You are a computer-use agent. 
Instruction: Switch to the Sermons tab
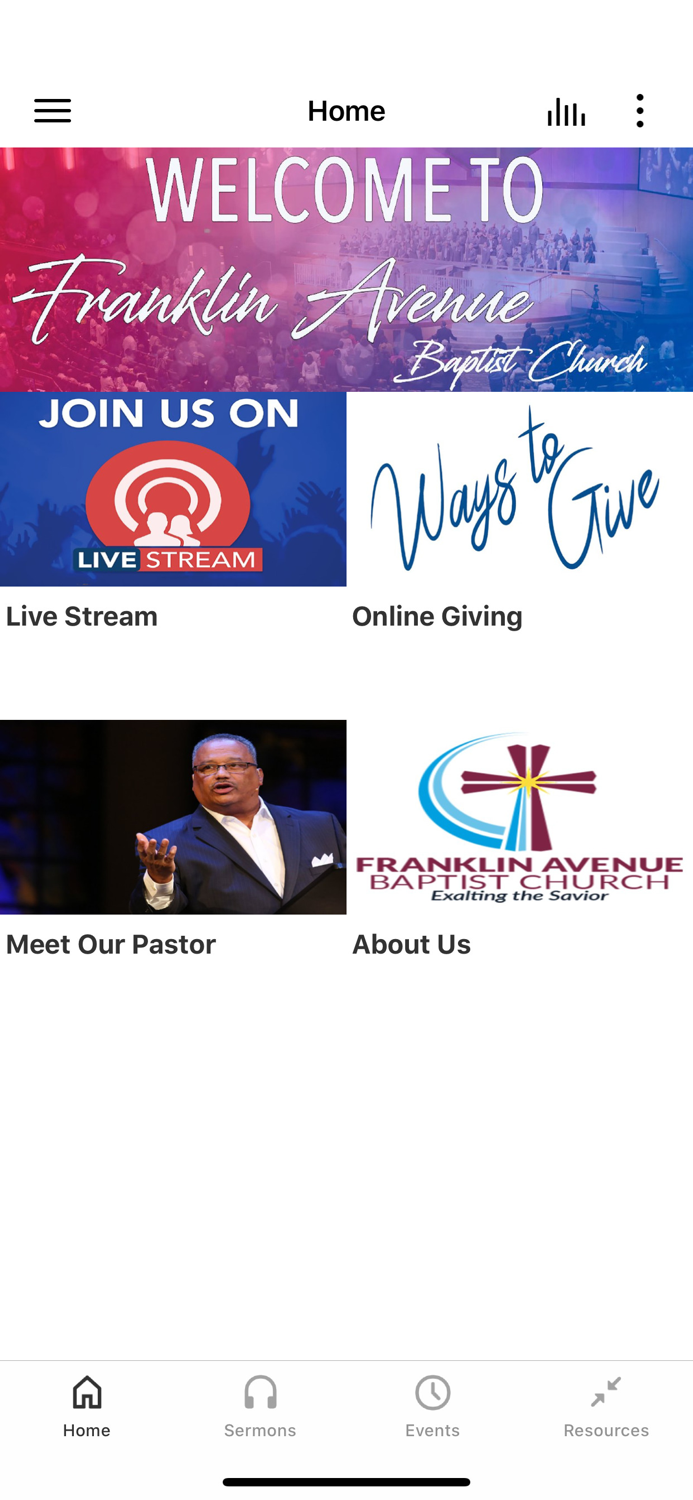point(260,1406)
